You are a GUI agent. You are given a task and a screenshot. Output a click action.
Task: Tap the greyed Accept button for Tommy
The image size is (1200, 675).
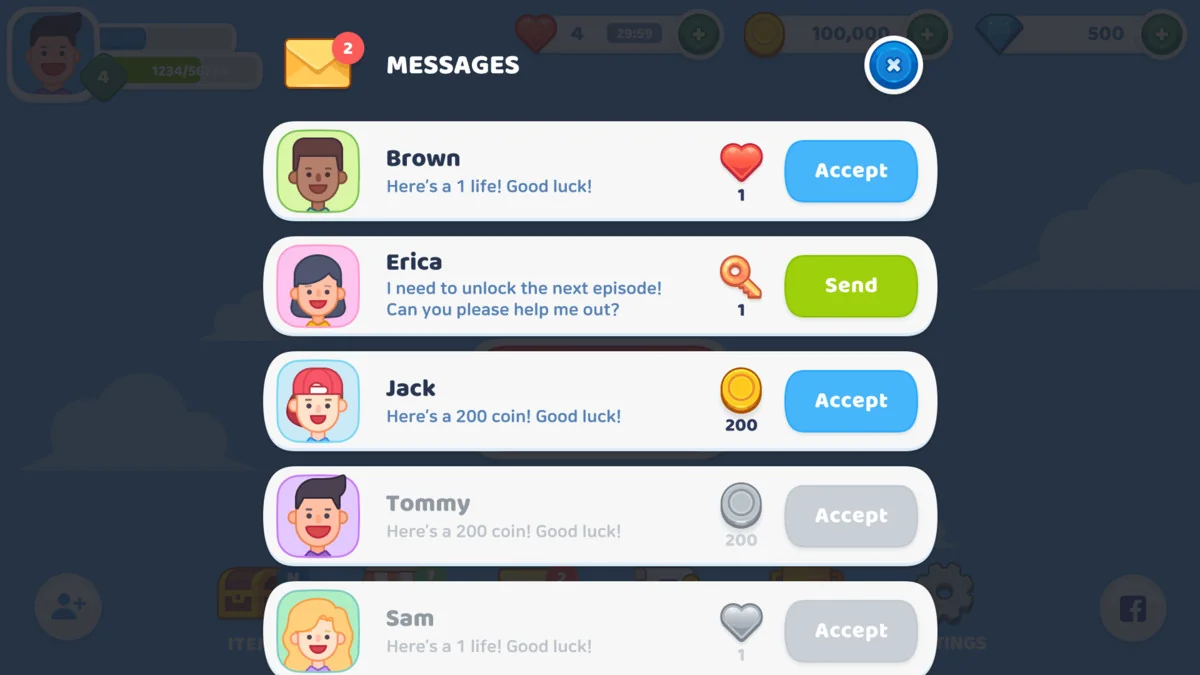[850, 516]
